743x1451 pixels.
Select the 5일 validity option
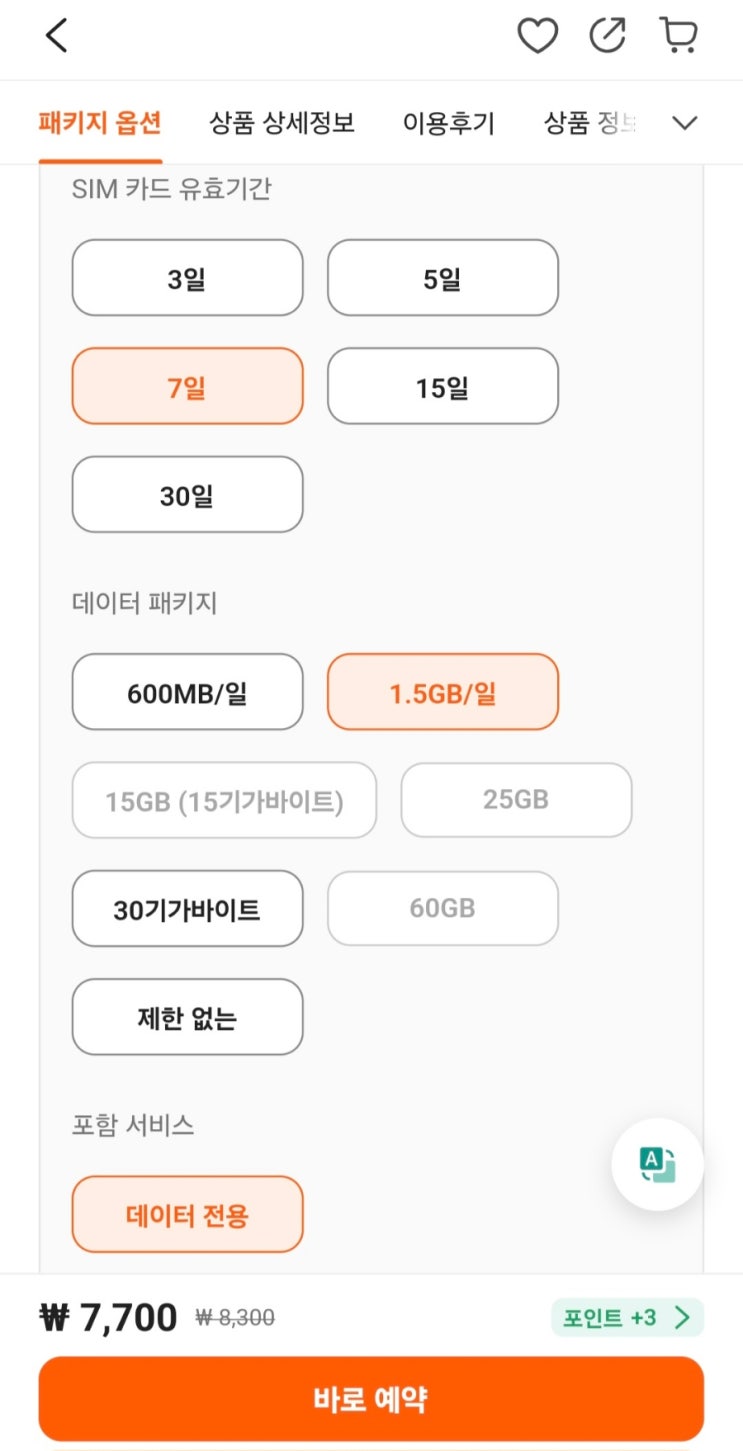pyautogui.click(x=442, y=278)
